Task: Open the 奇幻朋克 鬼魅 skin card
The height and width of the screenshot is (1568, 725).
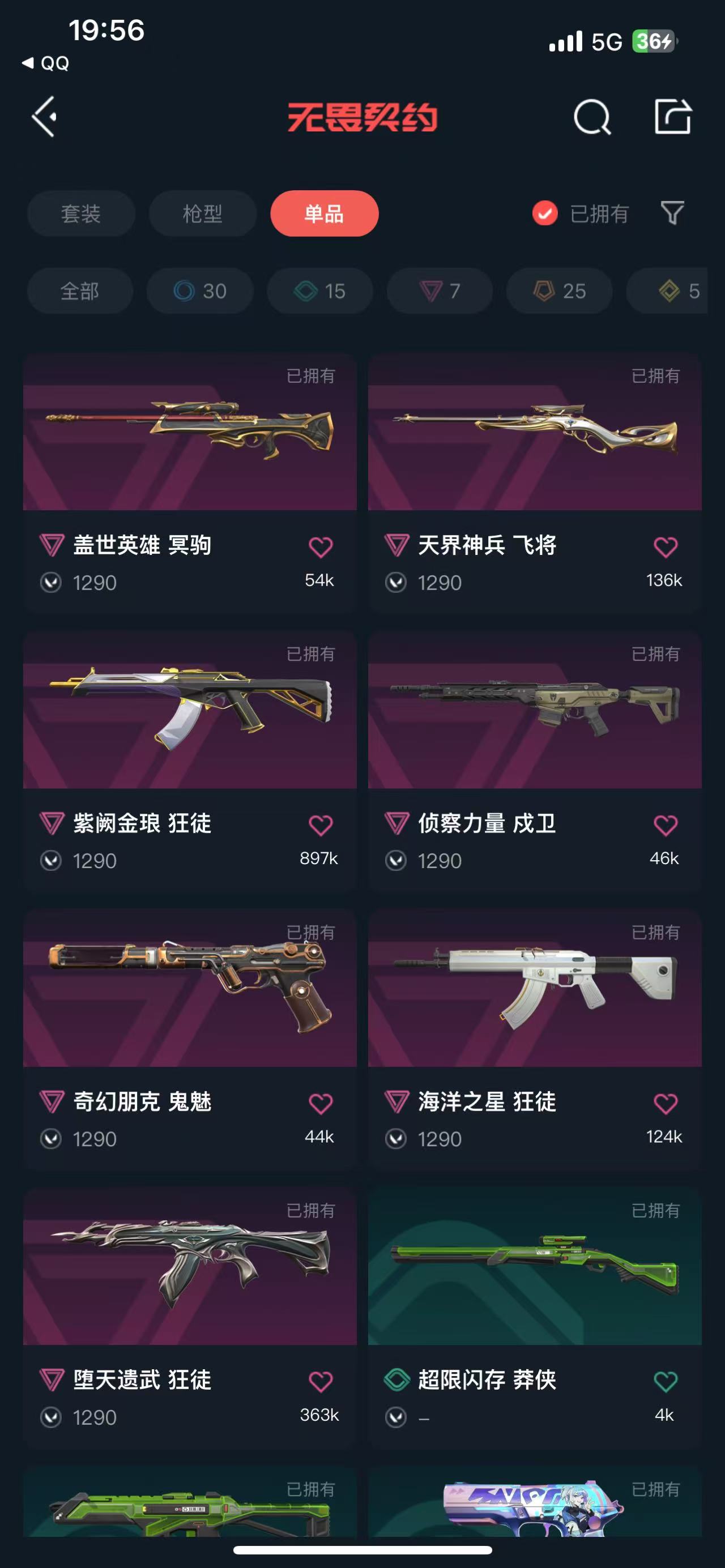Action: (189, 989)
